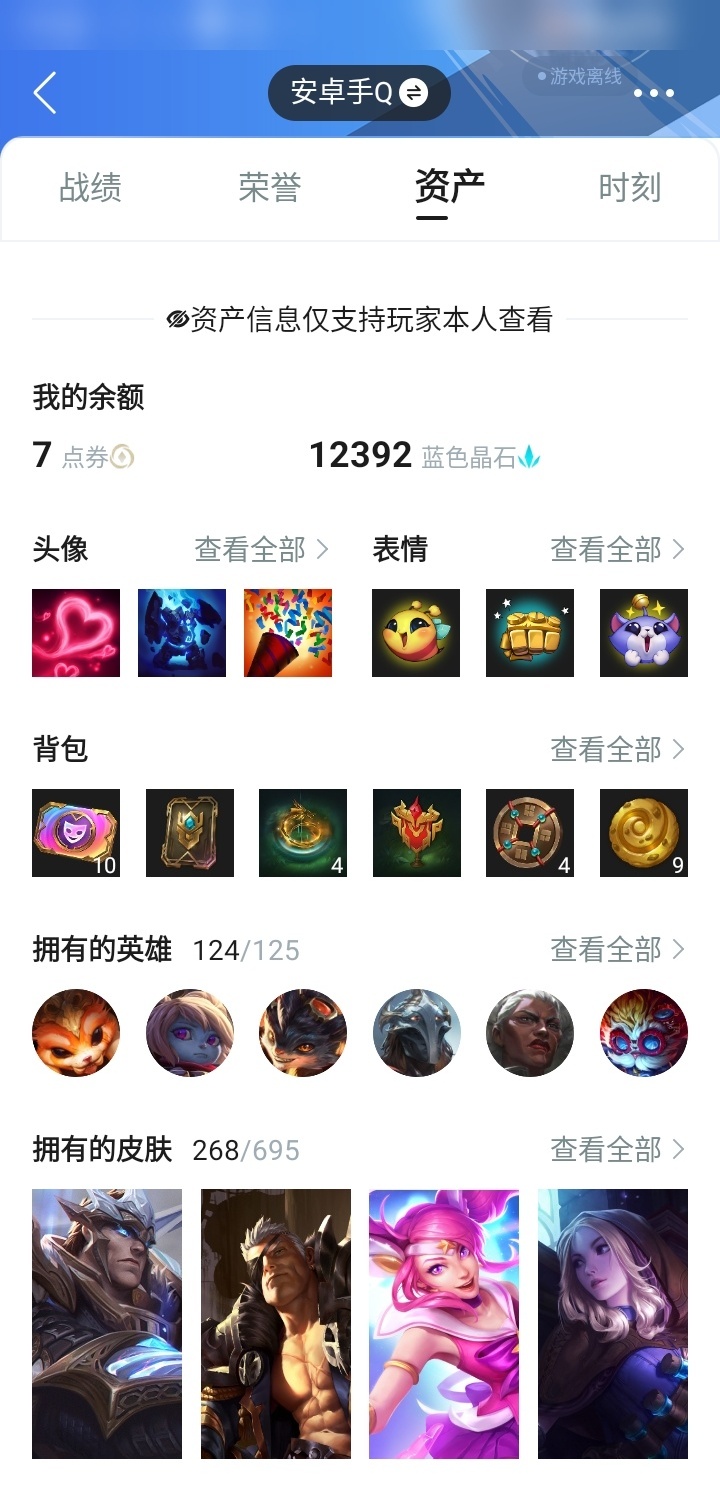
Task: View all items in 表情
Action: [618, 549]
